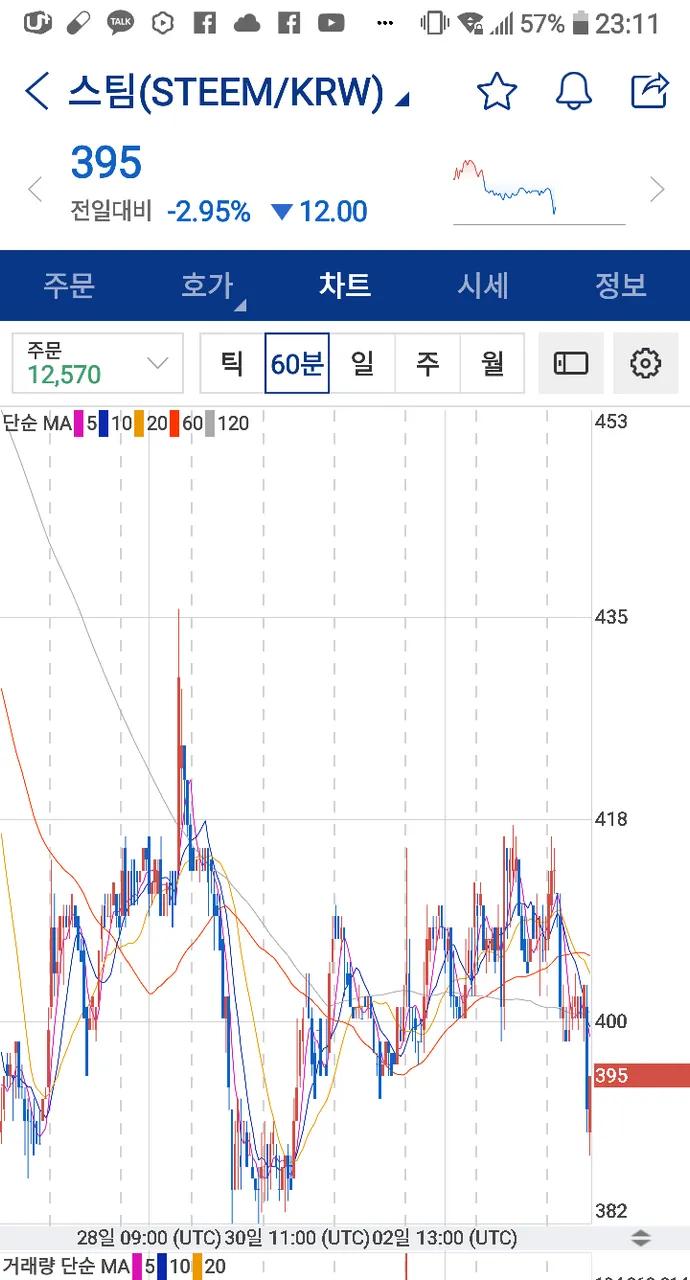This screenshot has width=690, height=1280.
Task: Share this coin chart
Action: (x=650, y=91)
